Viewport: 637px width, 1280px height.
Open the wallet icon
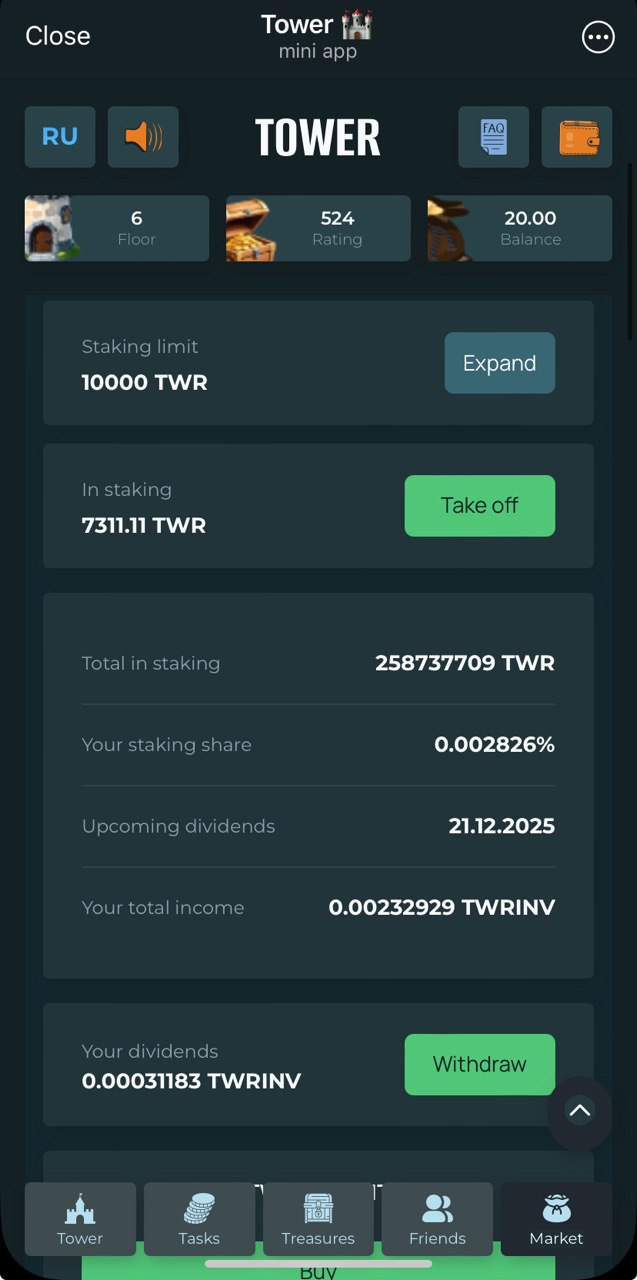(577, 137)
